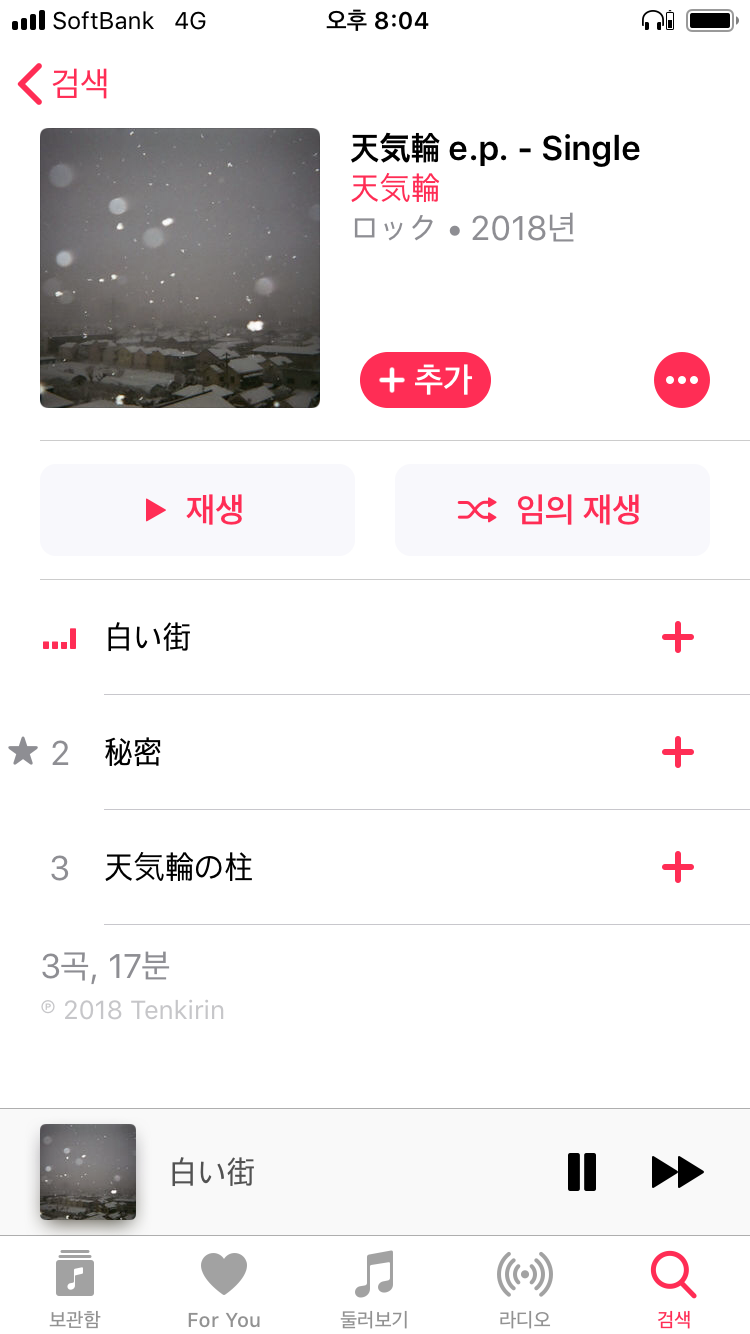Viewport: 750px width, 1334px height.
Task: Add 秘密 to the library
Action: [677, 752]
